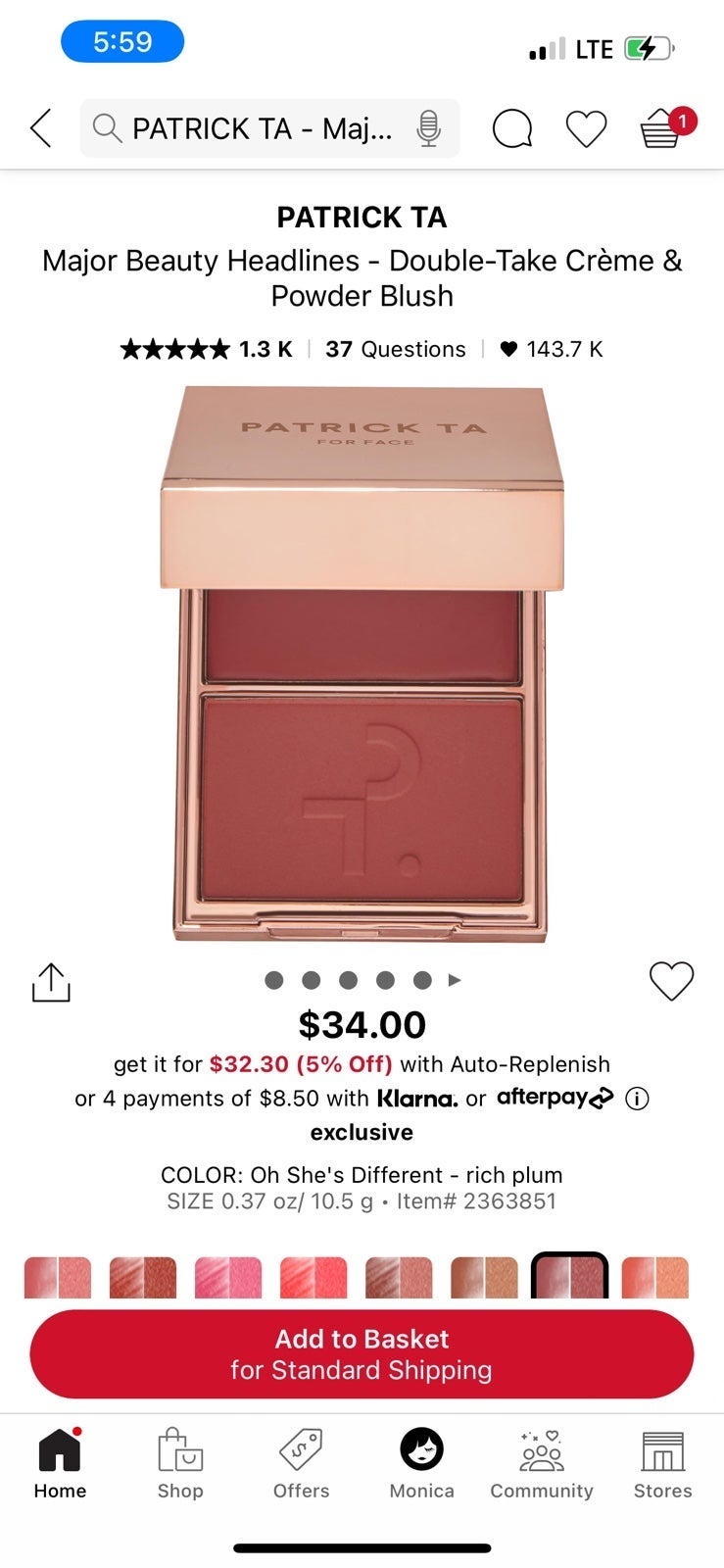The height and width of the screenshot is (1568, 724).
Task: Tap the play arrow in the image indicators
Action: (455, 980)
